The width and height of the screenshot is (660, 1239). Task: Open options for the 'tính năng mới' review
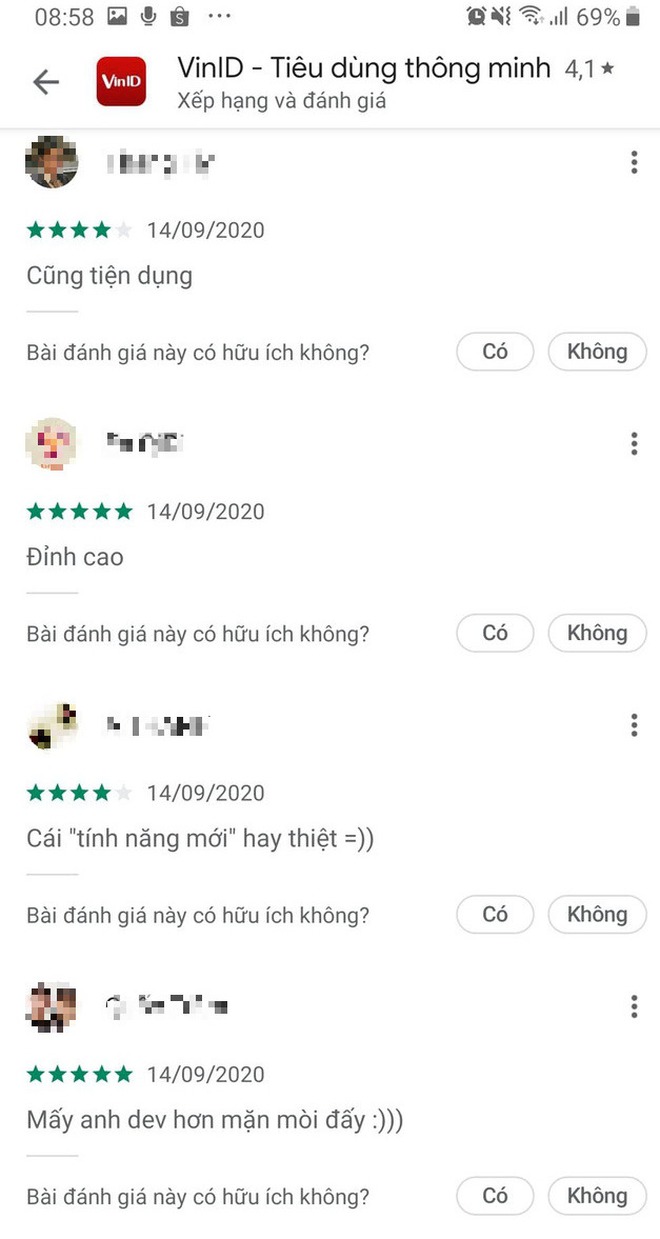(x=634, y=726)
